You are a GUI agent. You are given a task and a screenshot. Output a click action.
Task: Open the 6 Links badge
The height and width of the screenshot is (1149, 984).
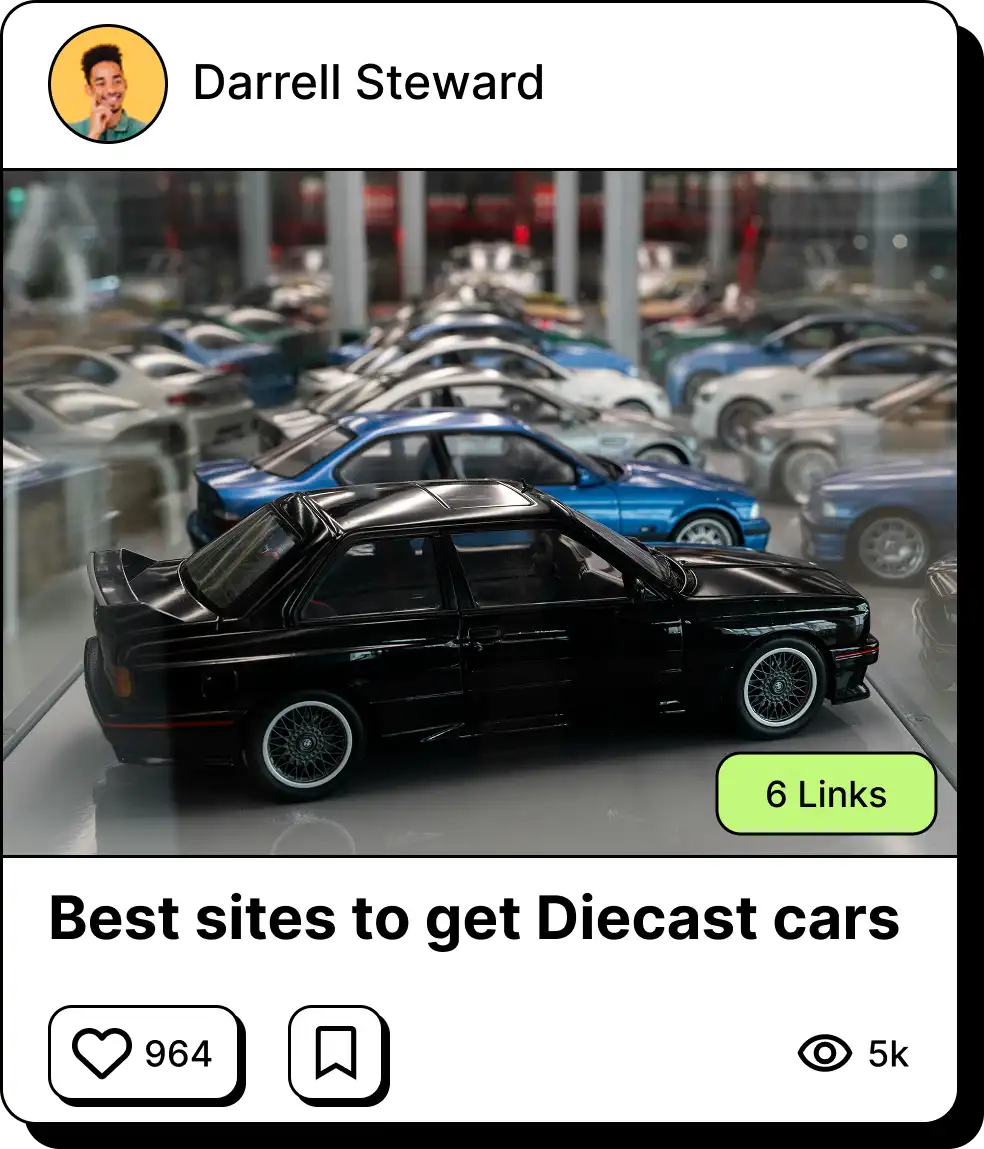[826, 794]
